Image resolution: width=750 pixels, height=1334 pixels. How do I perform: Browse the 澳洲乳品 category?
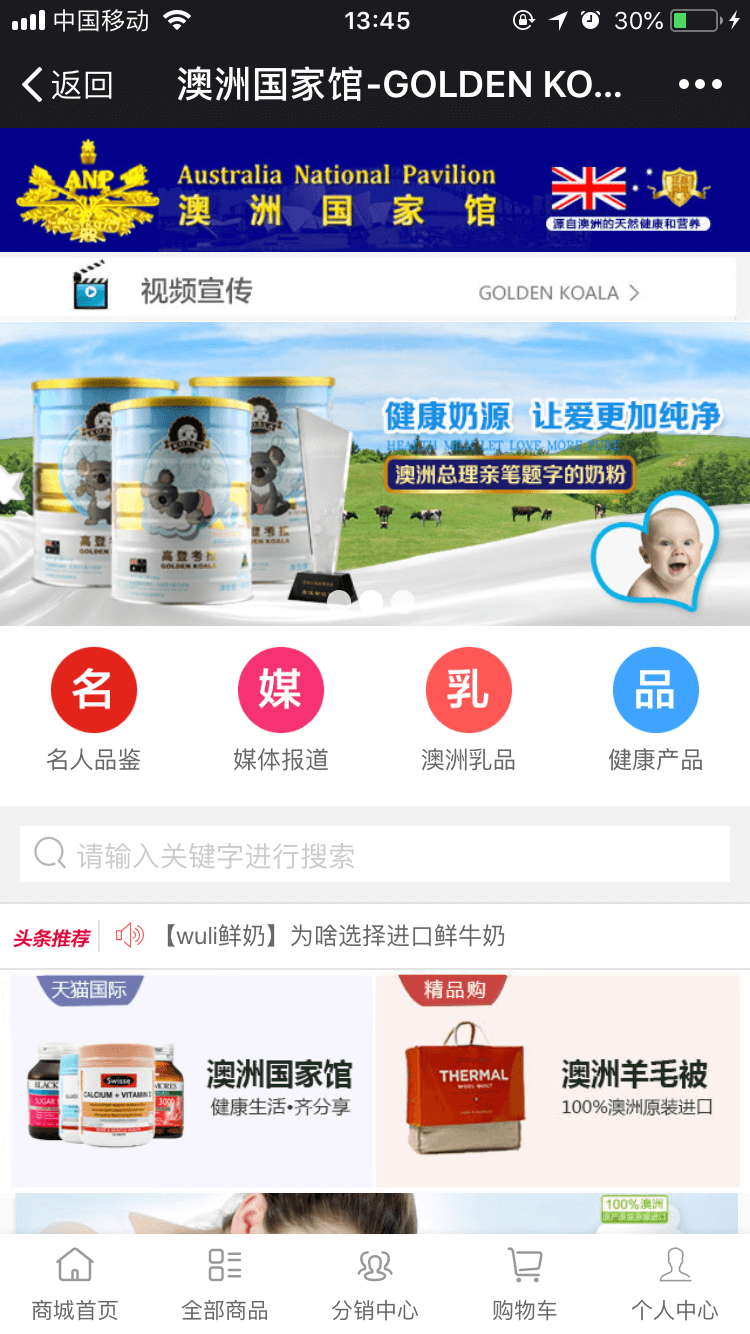(x=468, y=709)
